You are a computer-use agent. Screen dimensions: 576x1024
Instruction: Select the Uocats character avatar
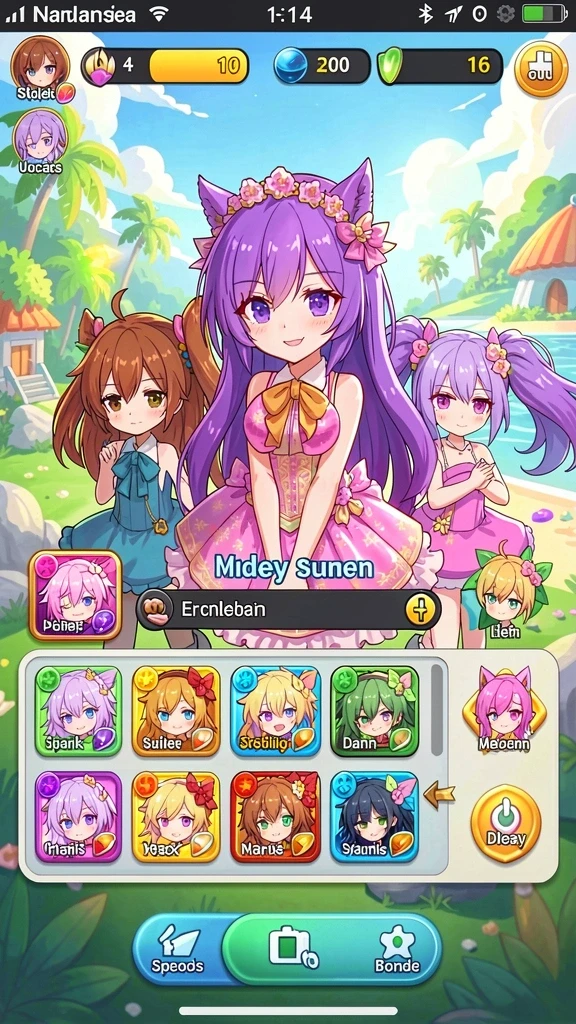40,140
